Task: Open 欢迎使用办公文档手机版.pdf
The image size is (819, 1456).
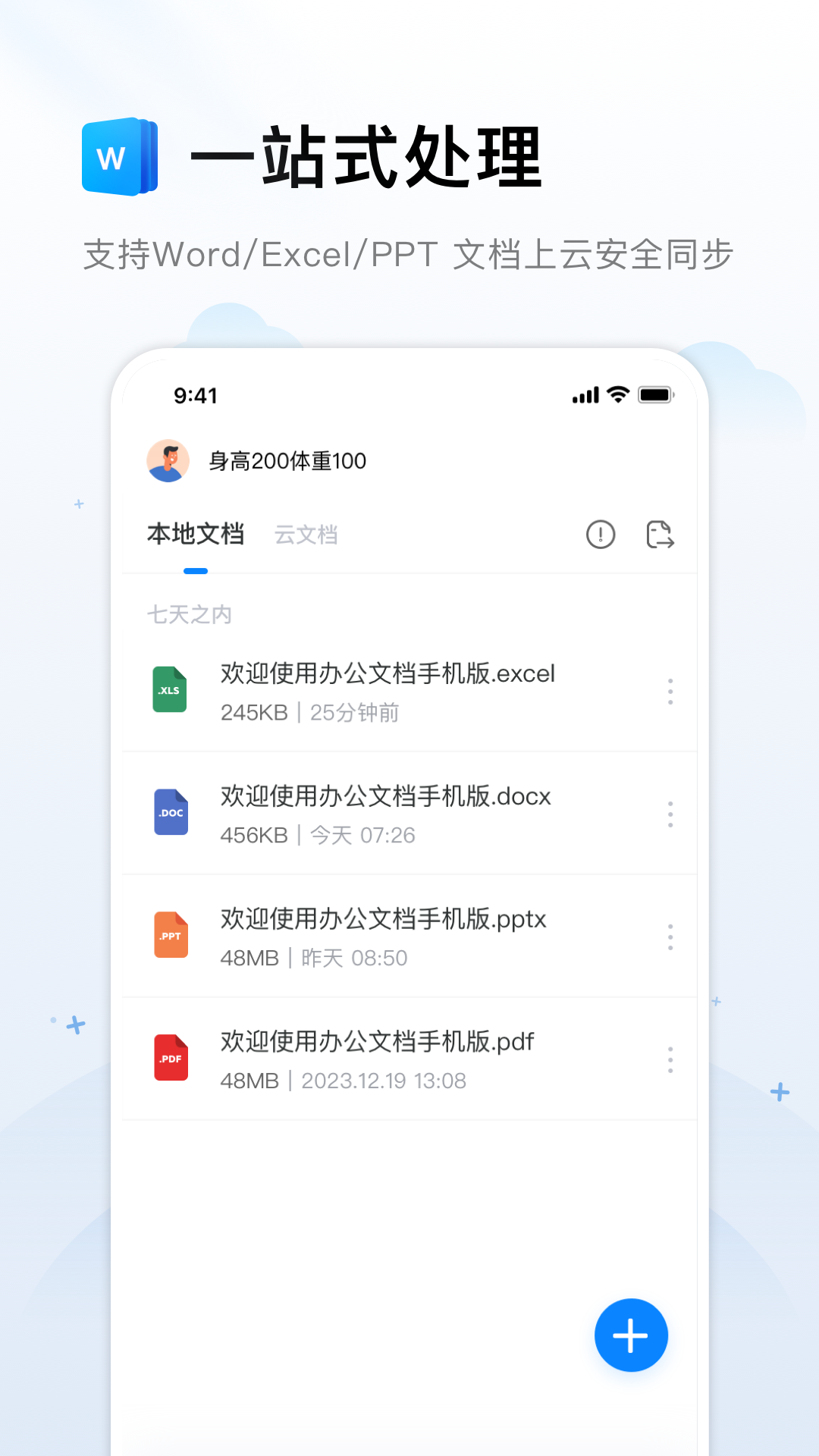Action: [x=377, y=1042]
